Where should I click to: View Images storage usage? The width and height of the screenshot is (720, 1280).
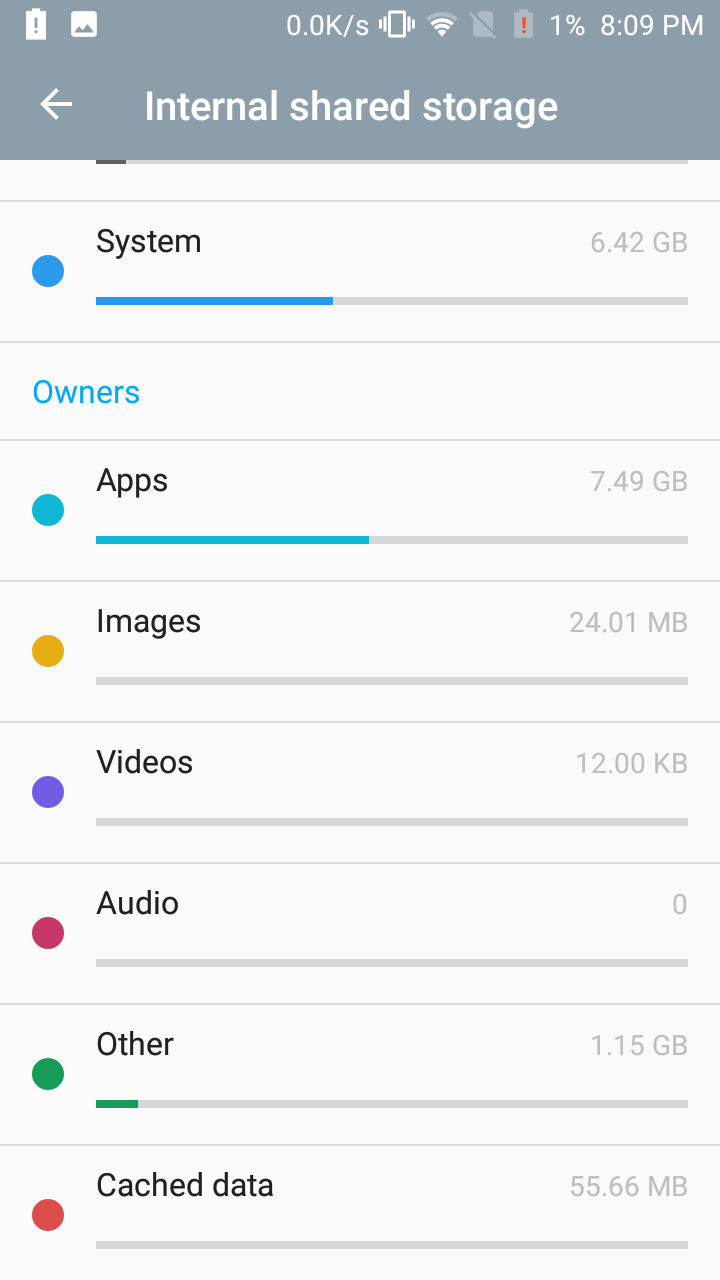tap(360, 651)
